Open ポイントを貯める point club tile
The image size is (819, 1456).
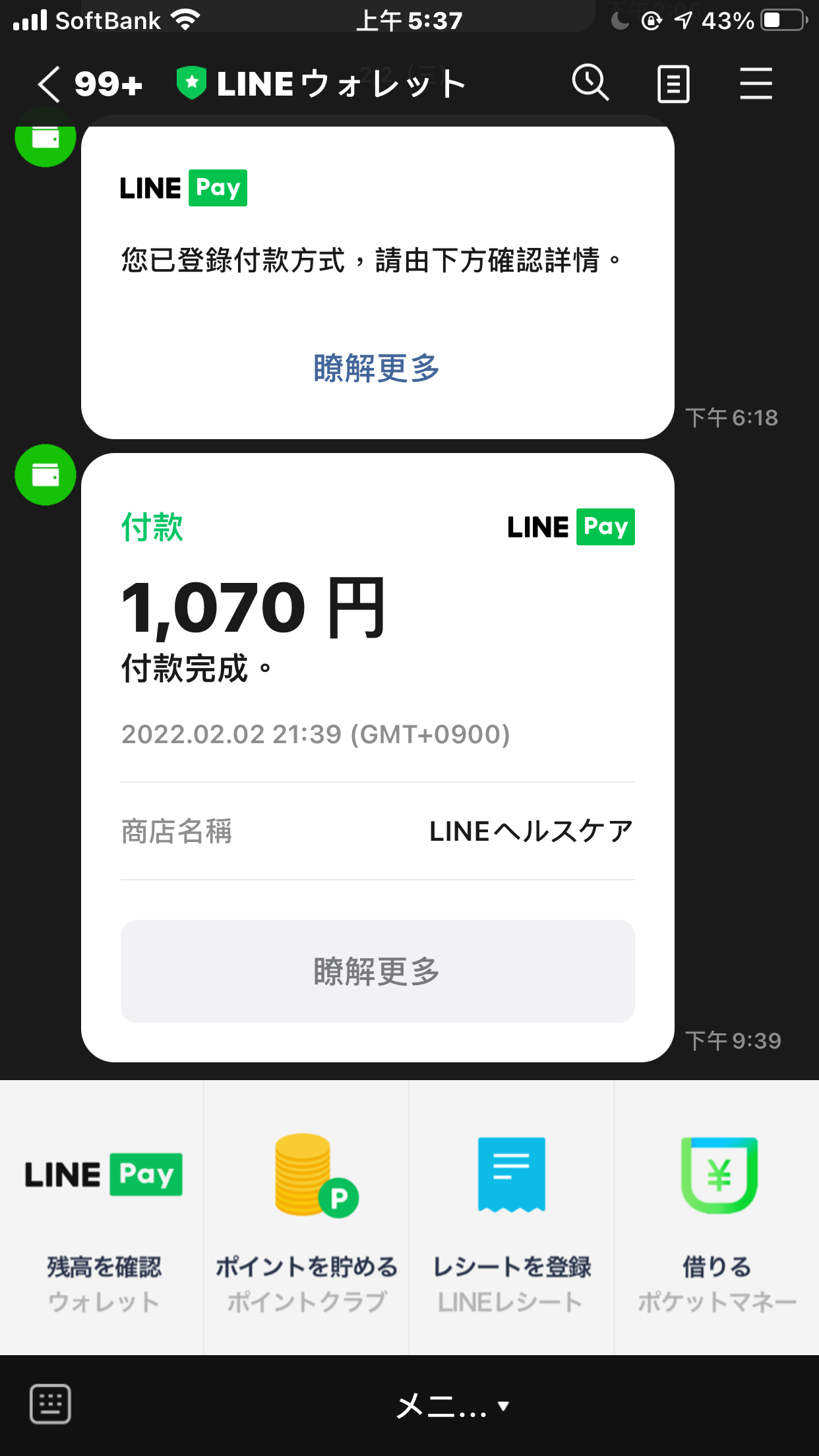click(307, 1217)
